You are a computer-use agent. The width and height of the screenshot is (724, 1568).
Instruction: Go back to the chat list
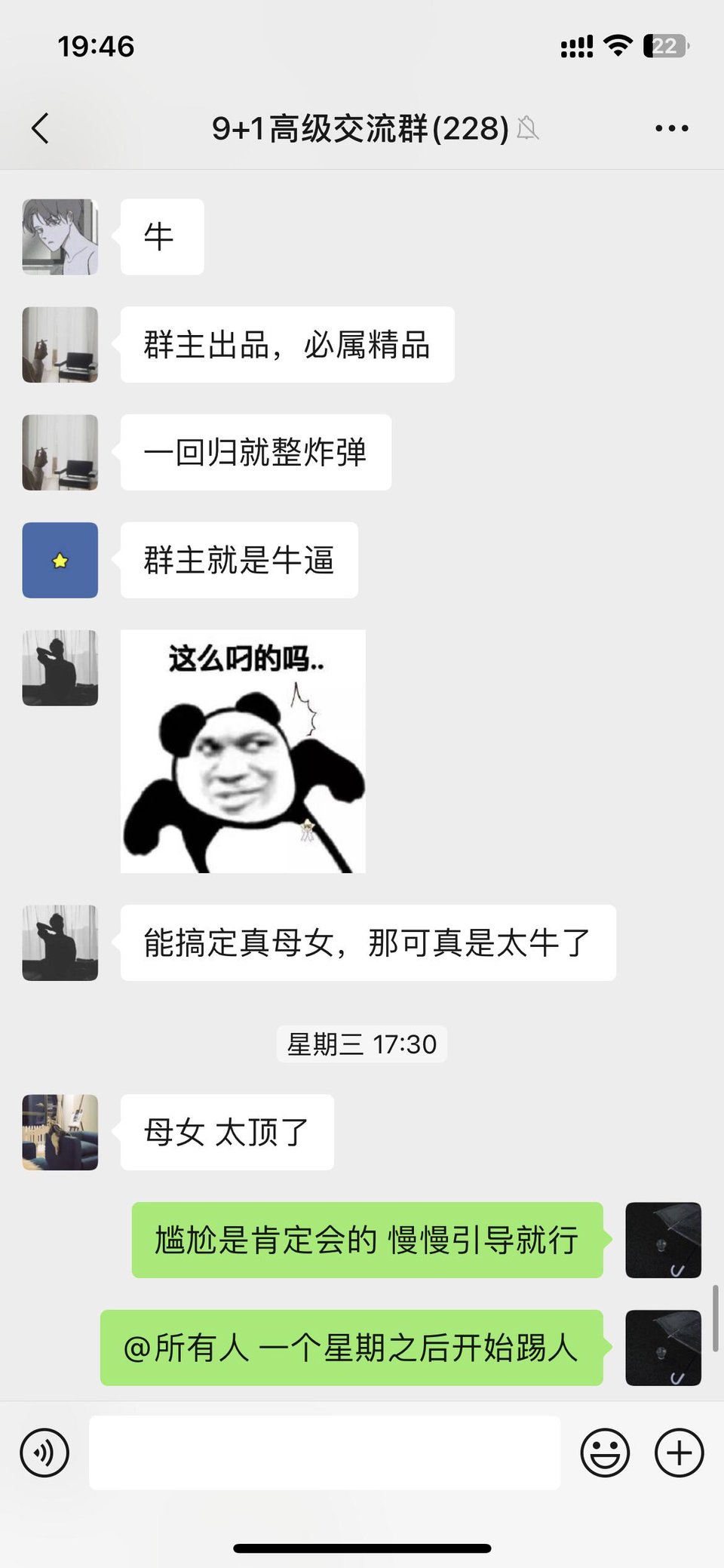[41, 128]
